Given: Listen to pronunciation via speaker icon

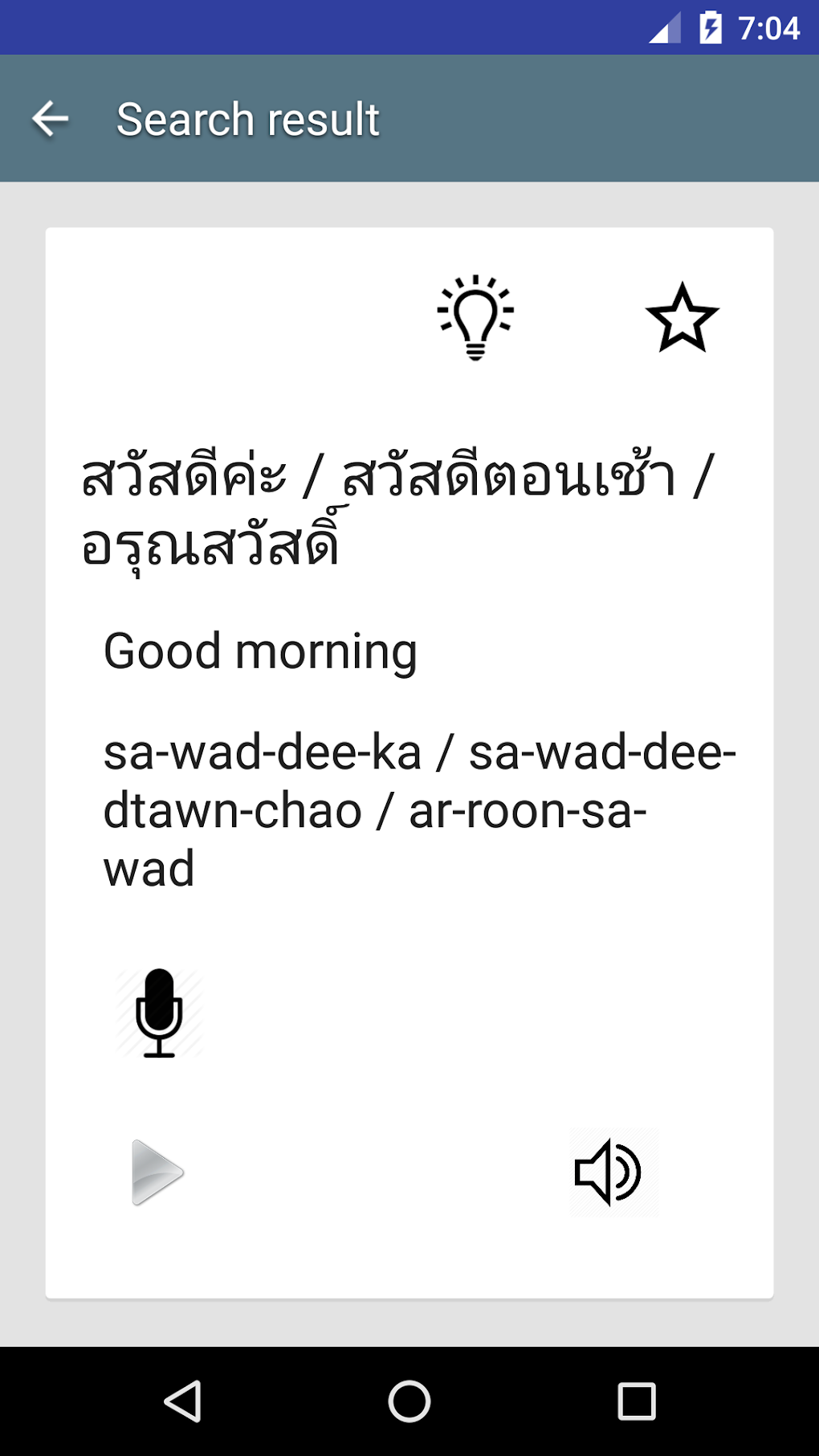Looking at the screenshot, I should (613, 1173).
